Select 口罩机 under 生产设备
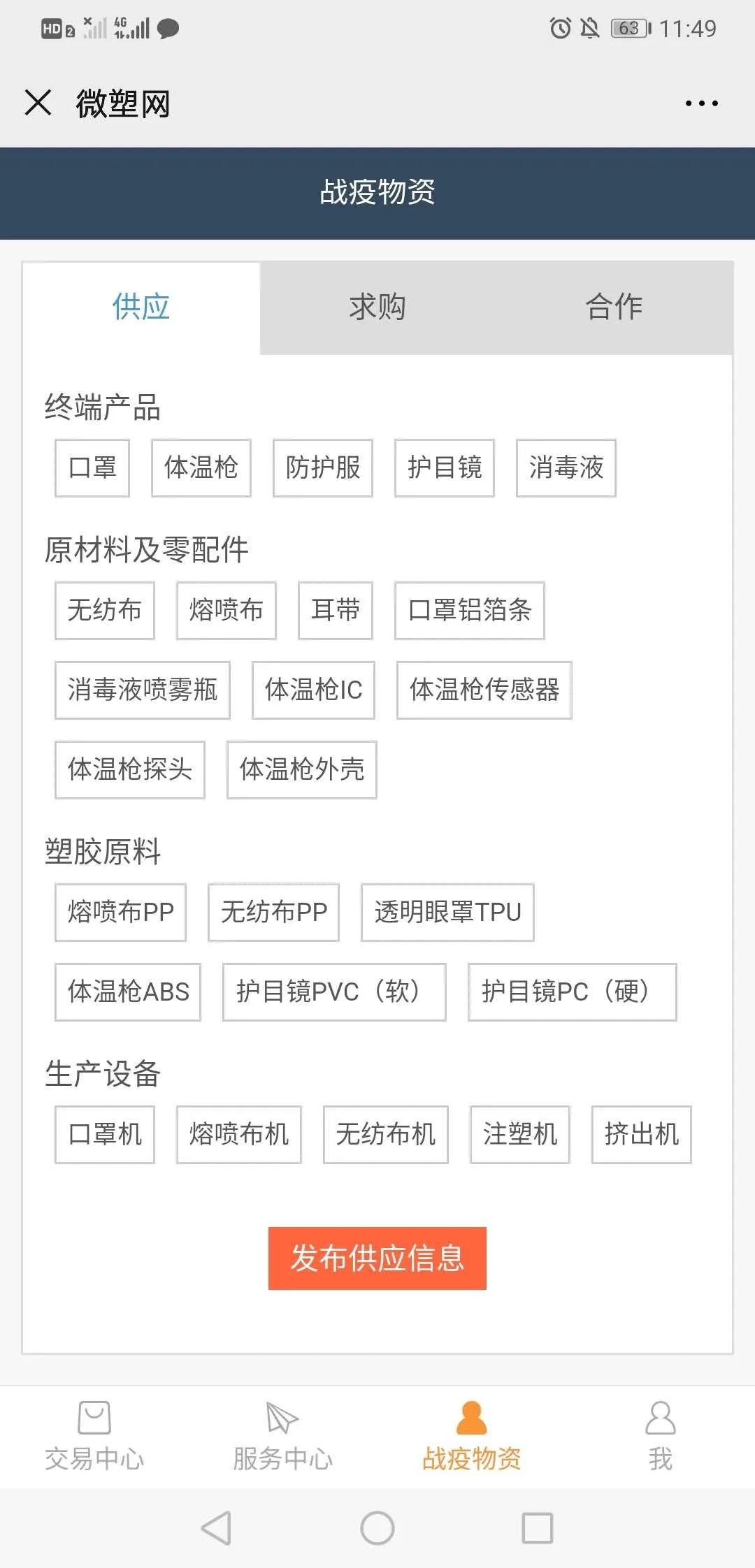 pyautogui.click(x=103, y=1134)
